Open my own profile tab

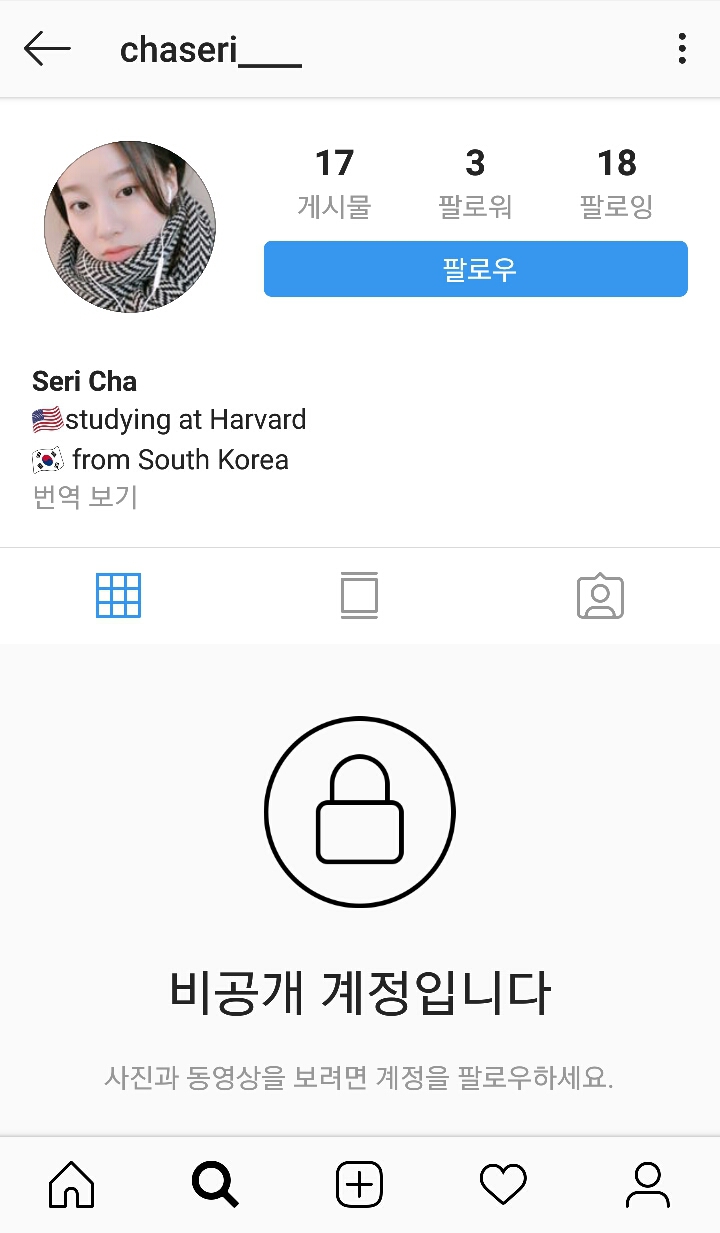click(x=647, y=1185)
